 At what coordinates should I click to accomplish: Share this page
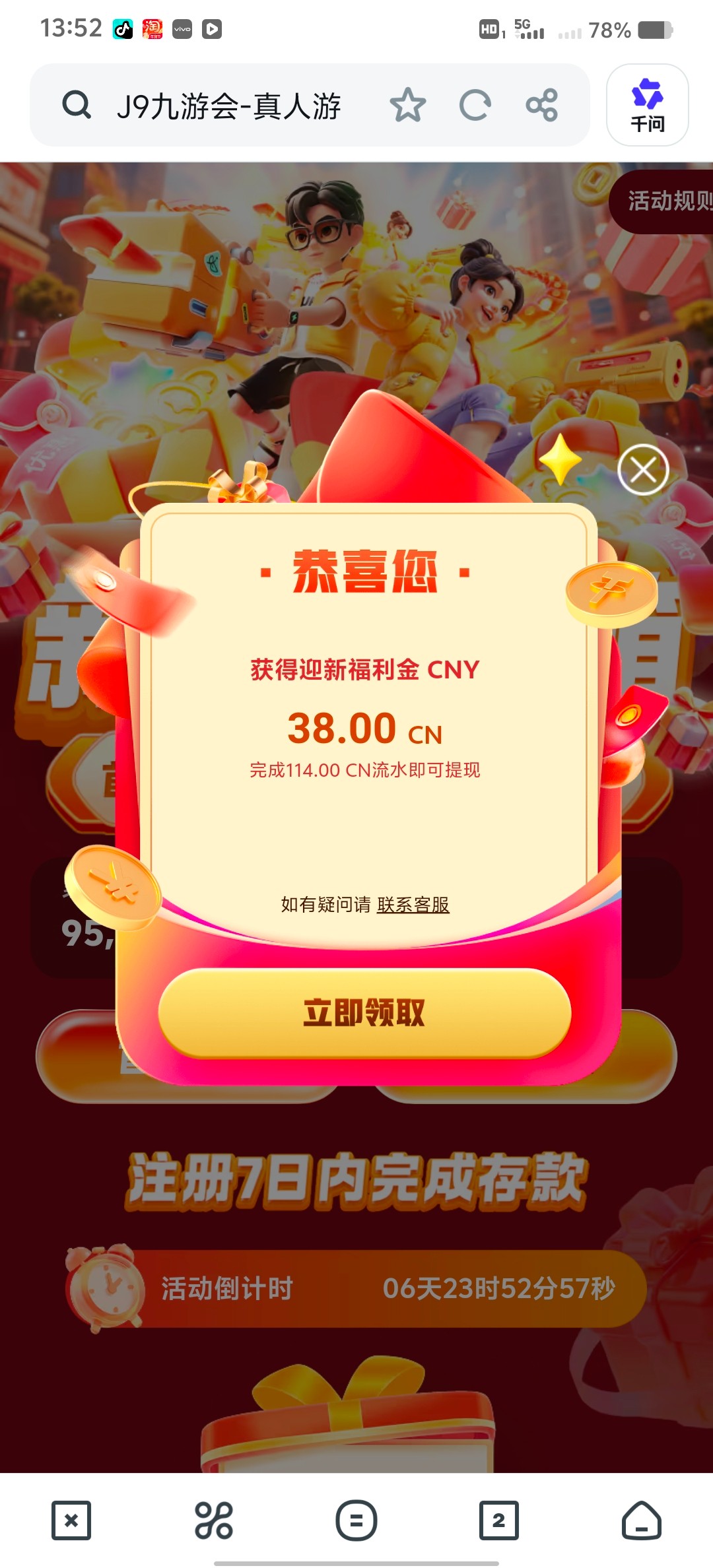[x=542, y=106]
